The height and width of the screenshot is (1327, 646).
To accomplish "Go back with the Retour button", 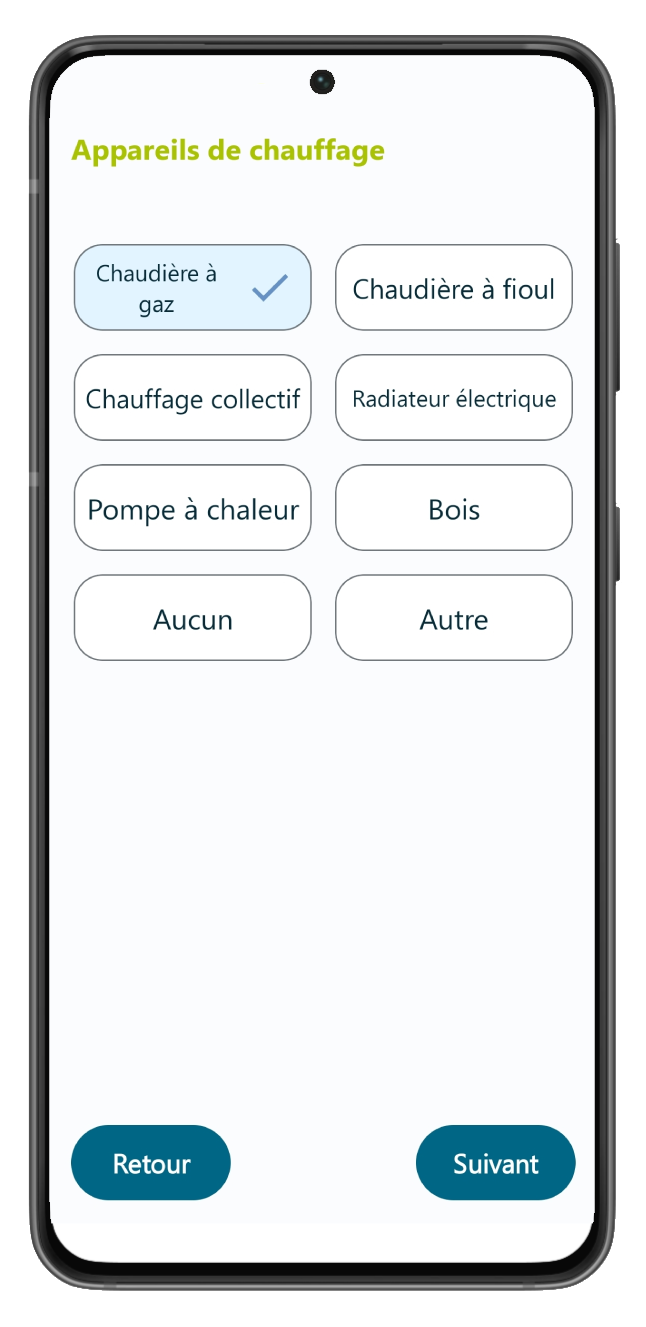I will pyautogui.click(x=151, y=1163).
